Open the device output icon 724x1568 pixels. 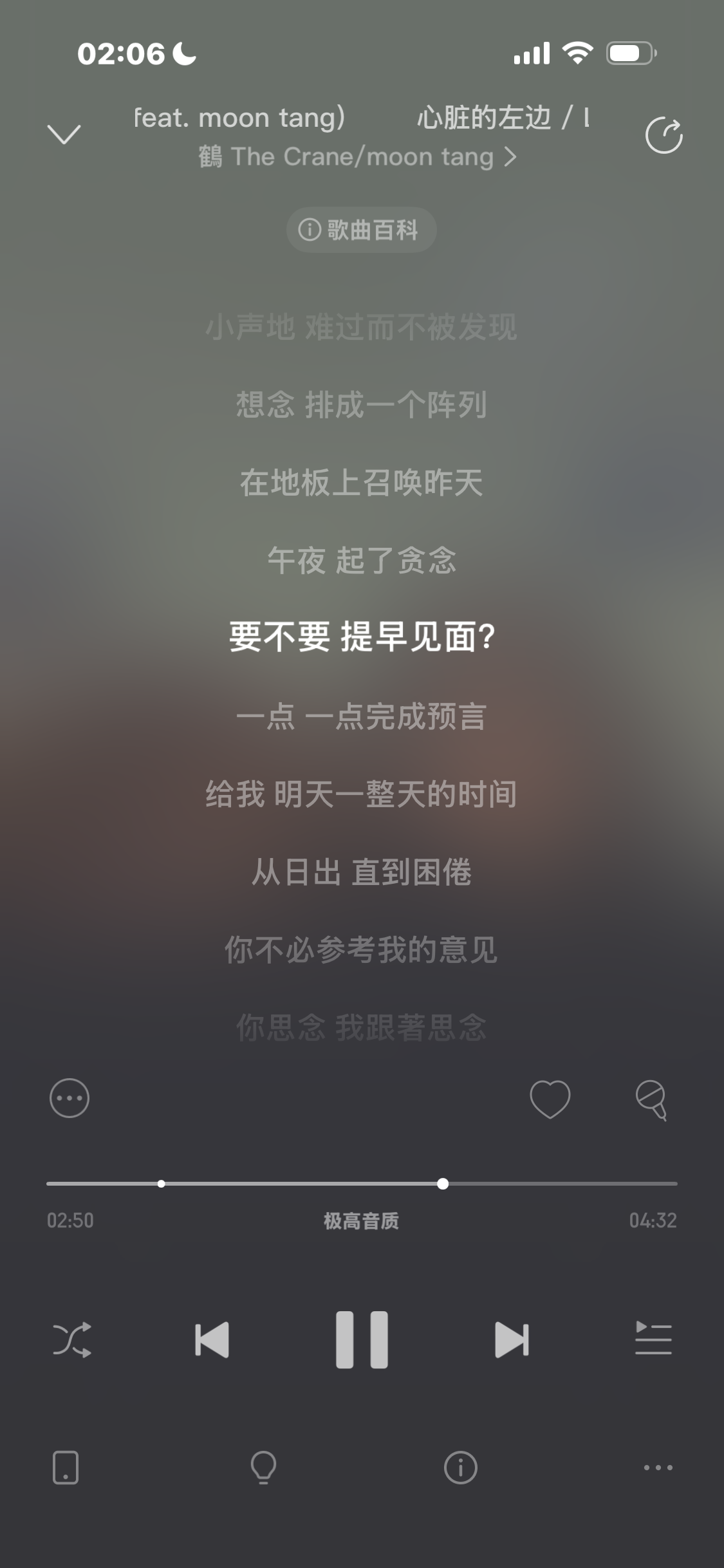pos(66,1468)
